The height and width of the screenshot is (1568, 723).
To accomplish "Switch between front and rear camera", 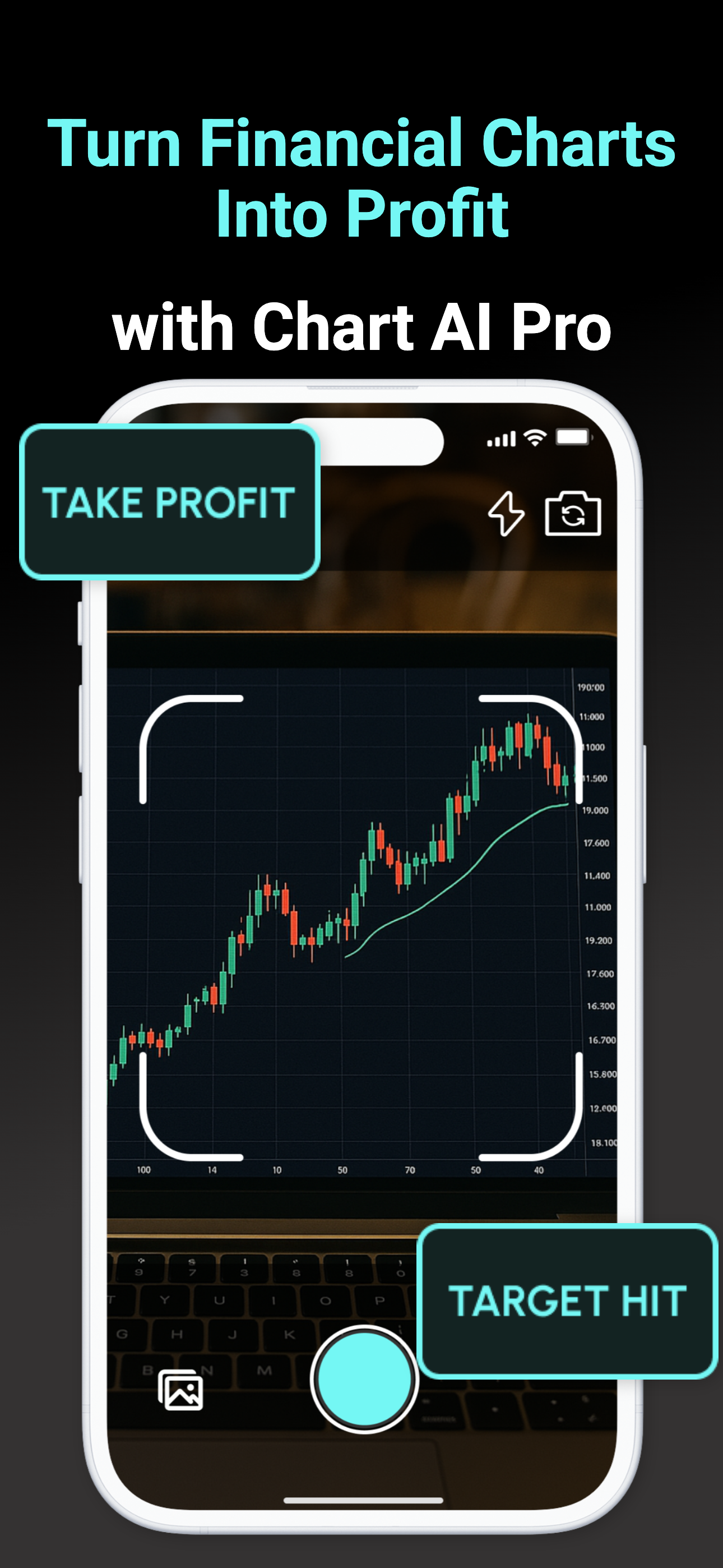I will pos(574,514).
